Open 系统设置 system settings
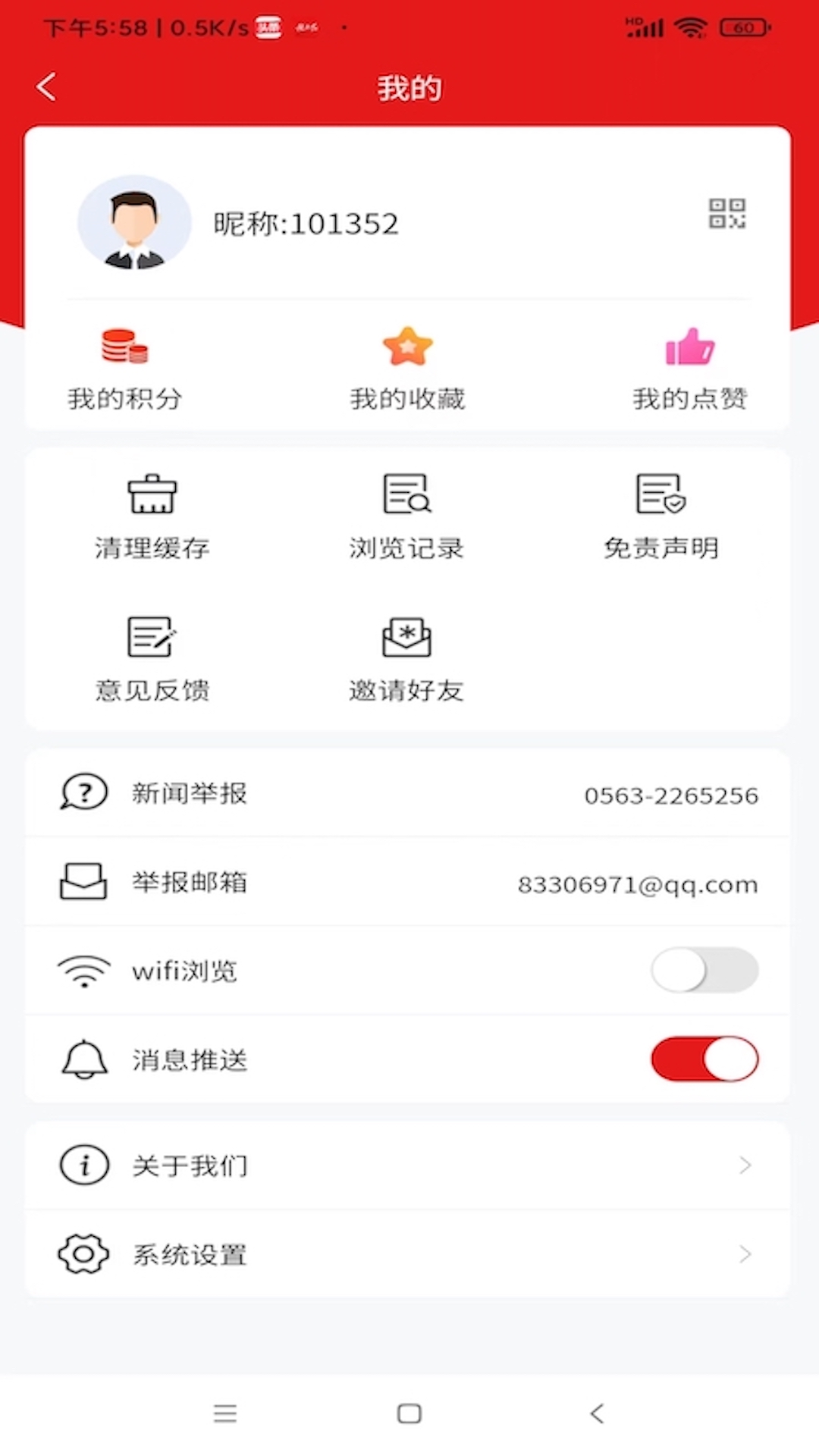Viewport: 819px width, 1456px height. pyautogui.click(x=408, y=1254)
